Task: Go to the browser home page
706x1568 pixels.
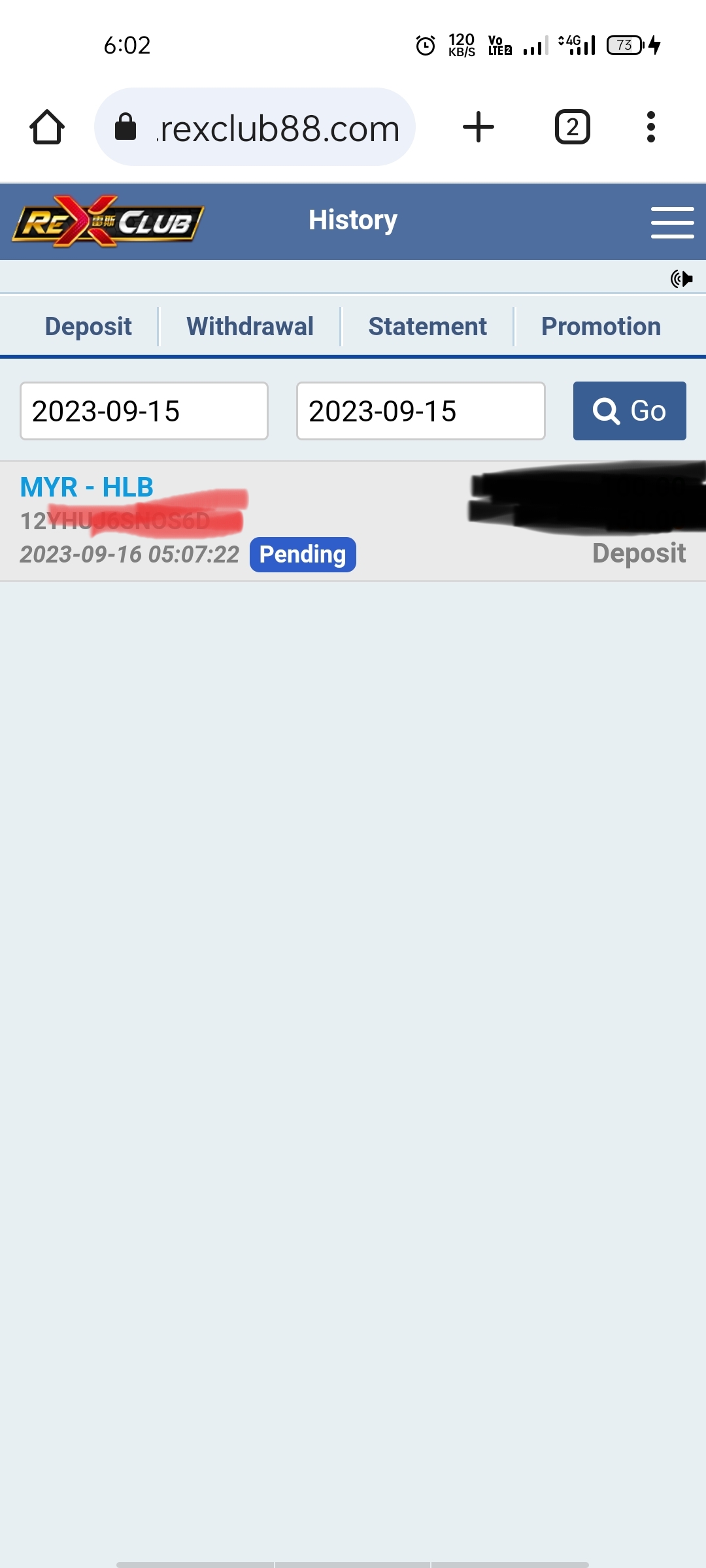Action: pos(47,127)
